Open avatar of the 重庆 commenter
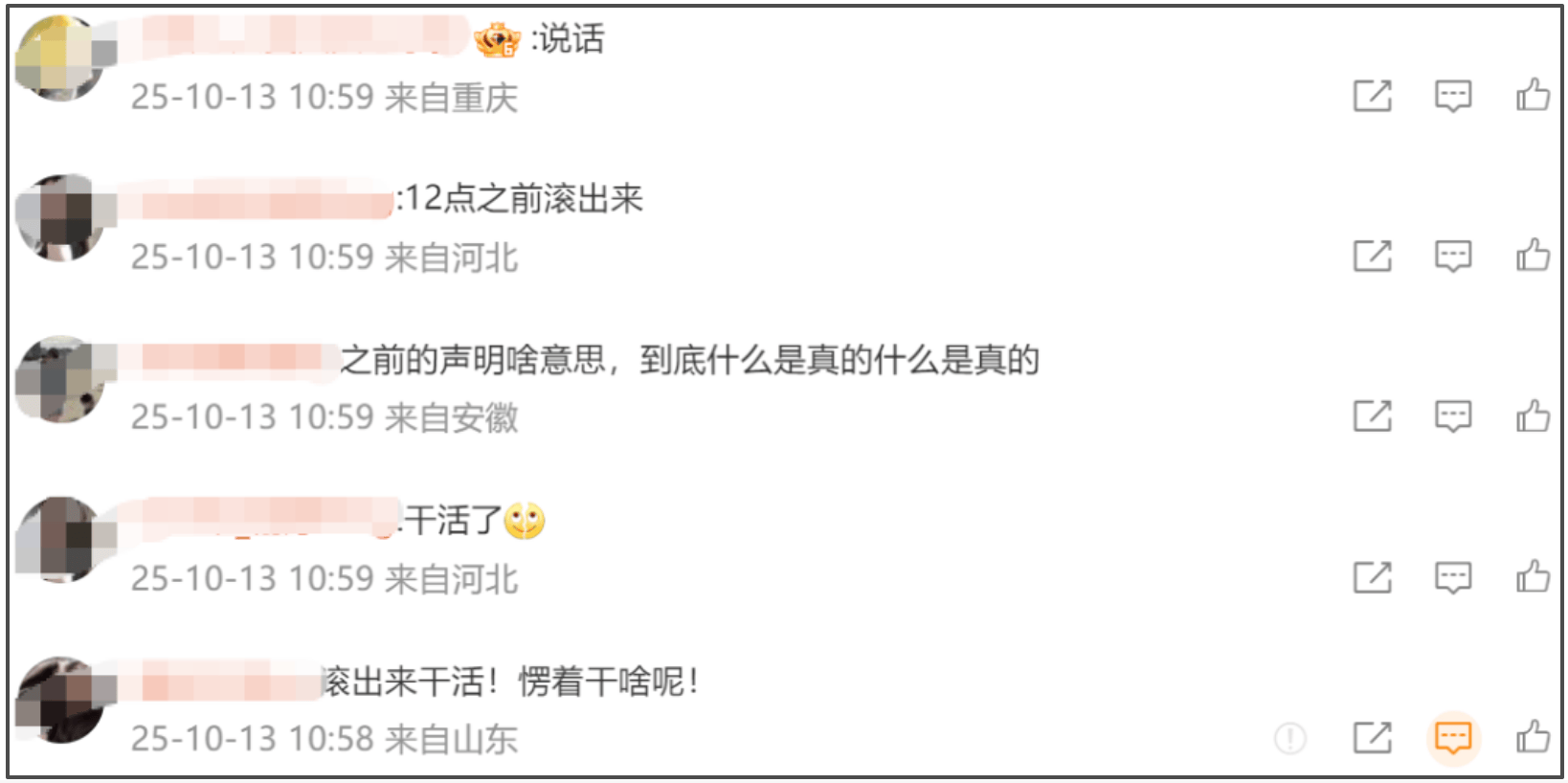Viewport: 1568px width, 783px height. click(59, 57)
